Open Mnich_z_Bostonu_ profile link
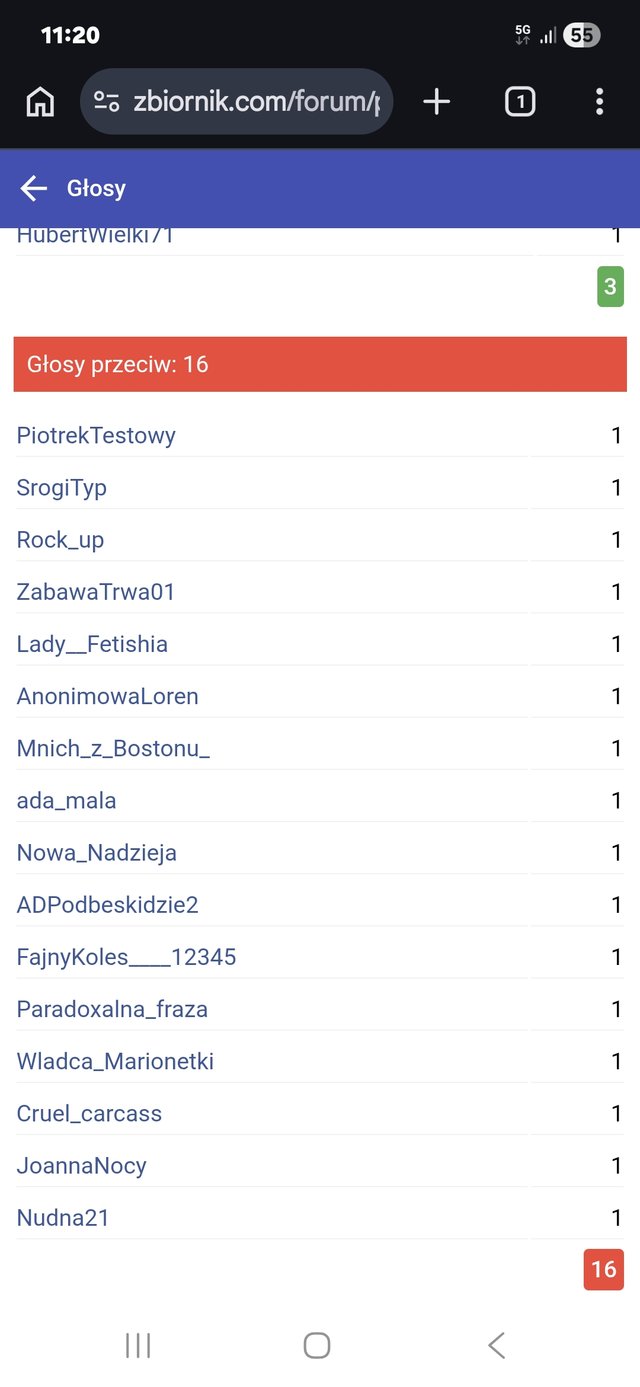Screen dimensions: 640x1387 tap(113, 748)
